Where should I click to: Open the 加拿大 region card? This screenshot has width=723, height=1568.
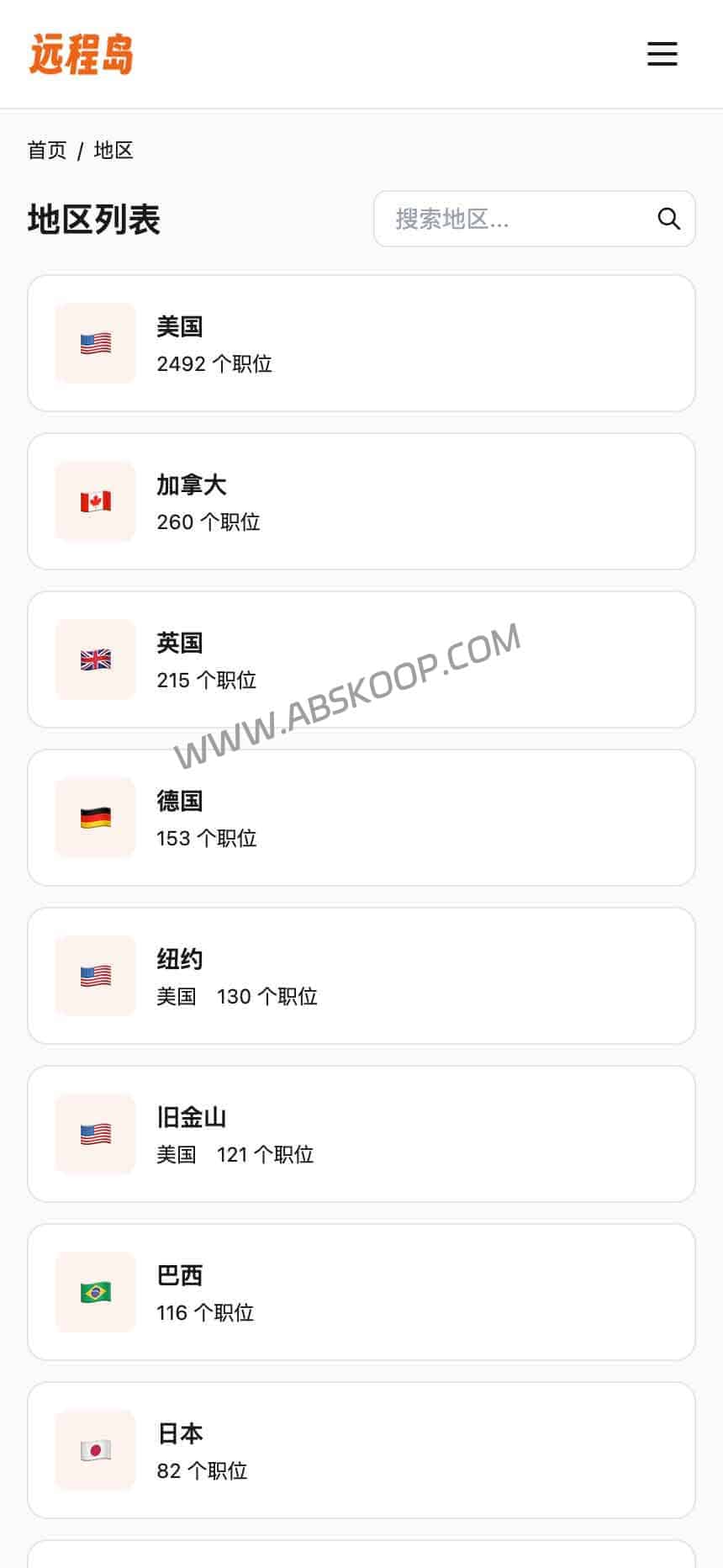pos(361,501)
